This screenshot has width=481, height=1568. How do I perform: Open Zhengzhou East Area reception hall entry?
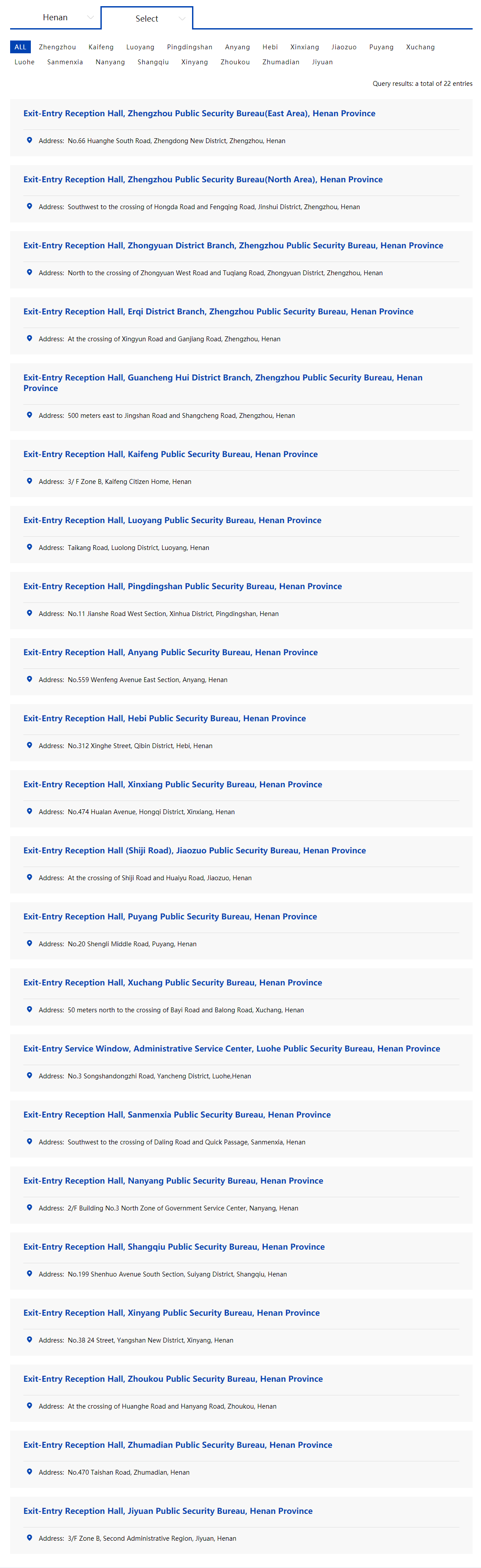[x=199, y=113]
